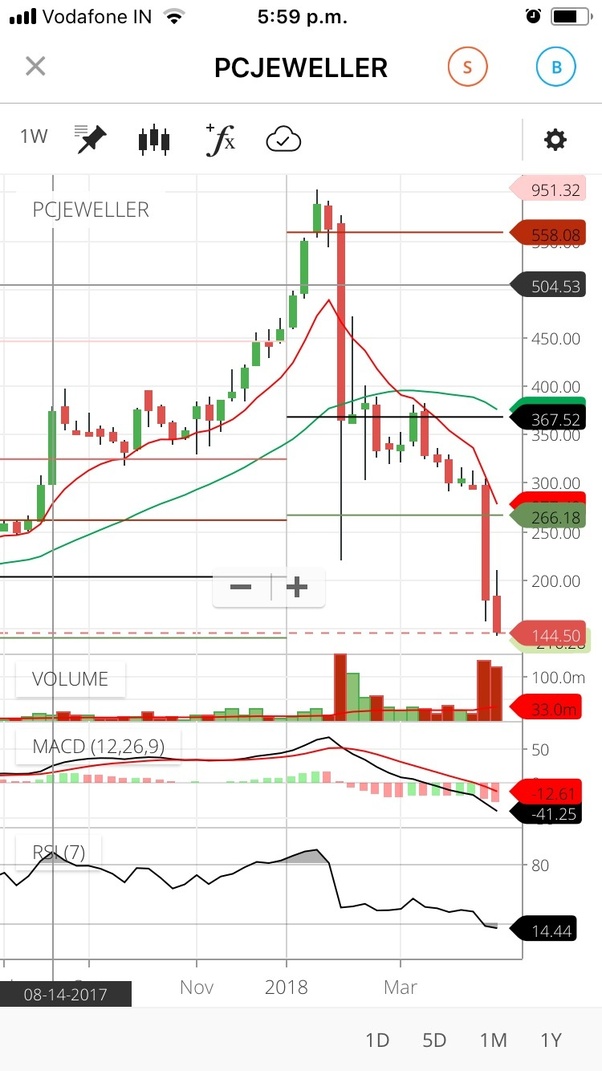Image resolution: width=602 pixels, height=1071 pixels.
Task: Select the 1D time range
Action: point(377,1040)
